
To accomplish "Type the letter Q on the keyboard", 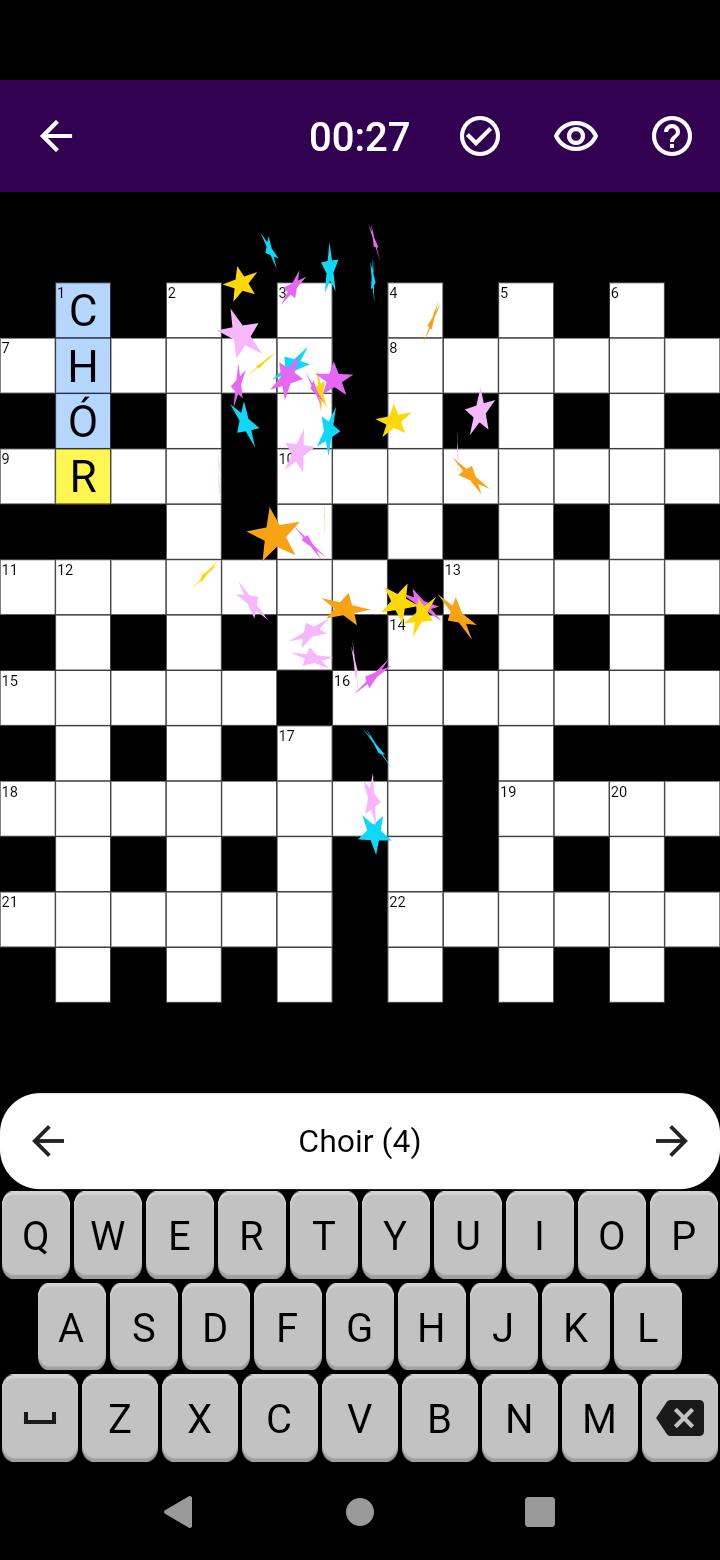I will click(36, 1235).
